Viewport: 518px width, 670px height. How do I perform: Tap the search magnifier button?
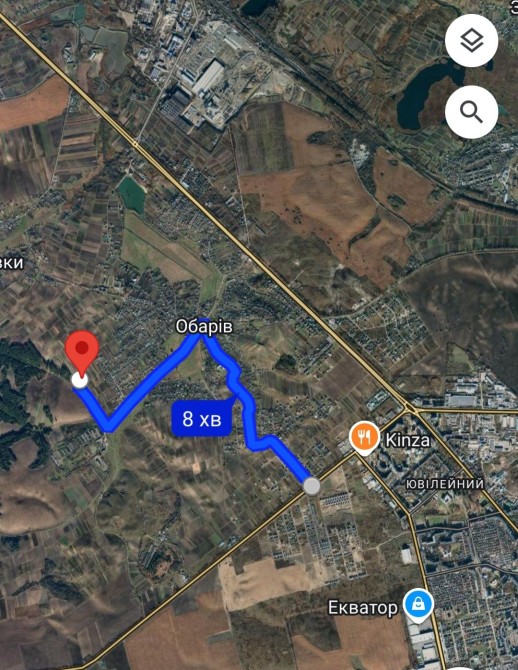click(x=471, y=112)
